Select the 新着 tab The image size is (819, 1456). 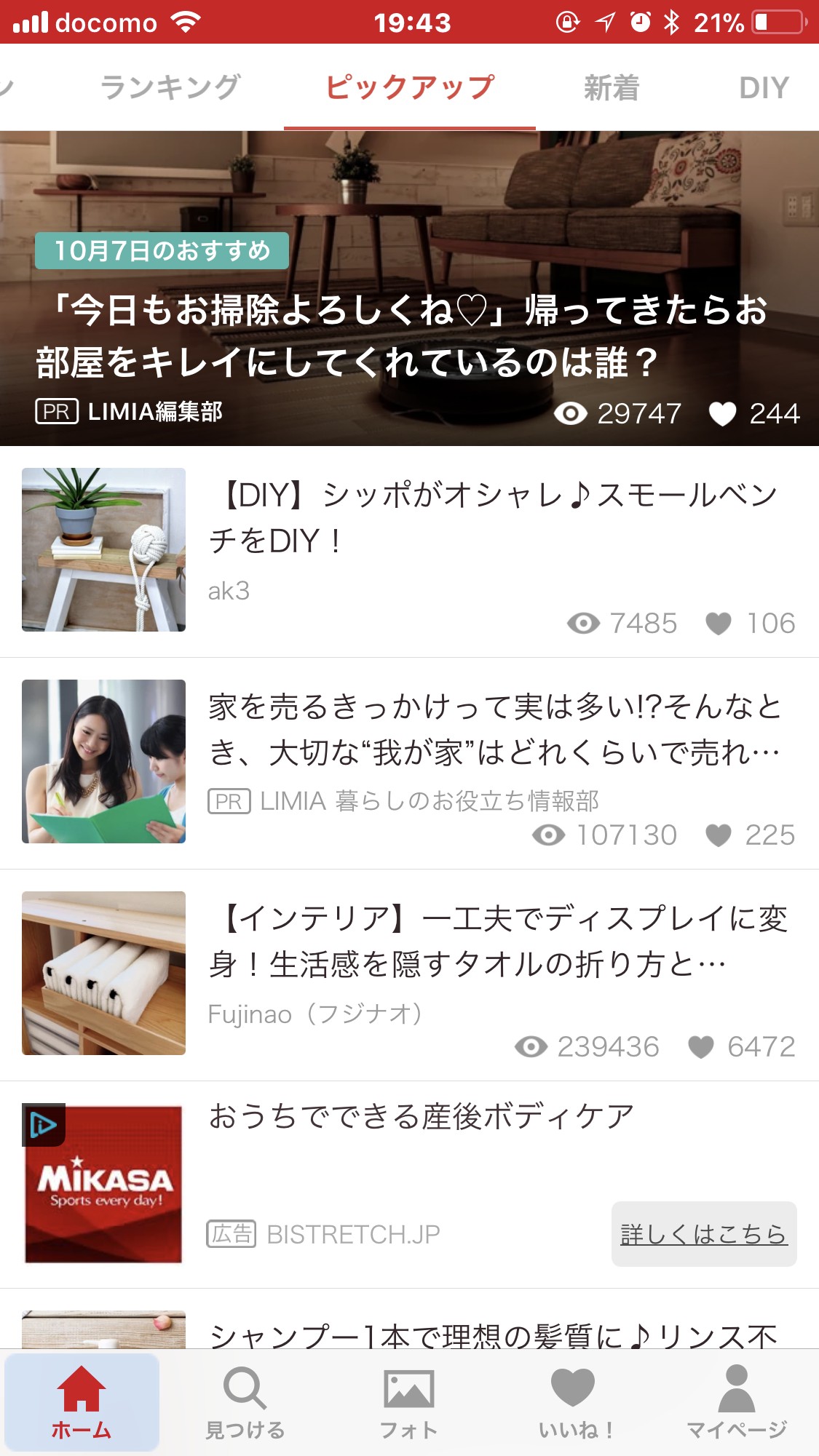point(612,87)
